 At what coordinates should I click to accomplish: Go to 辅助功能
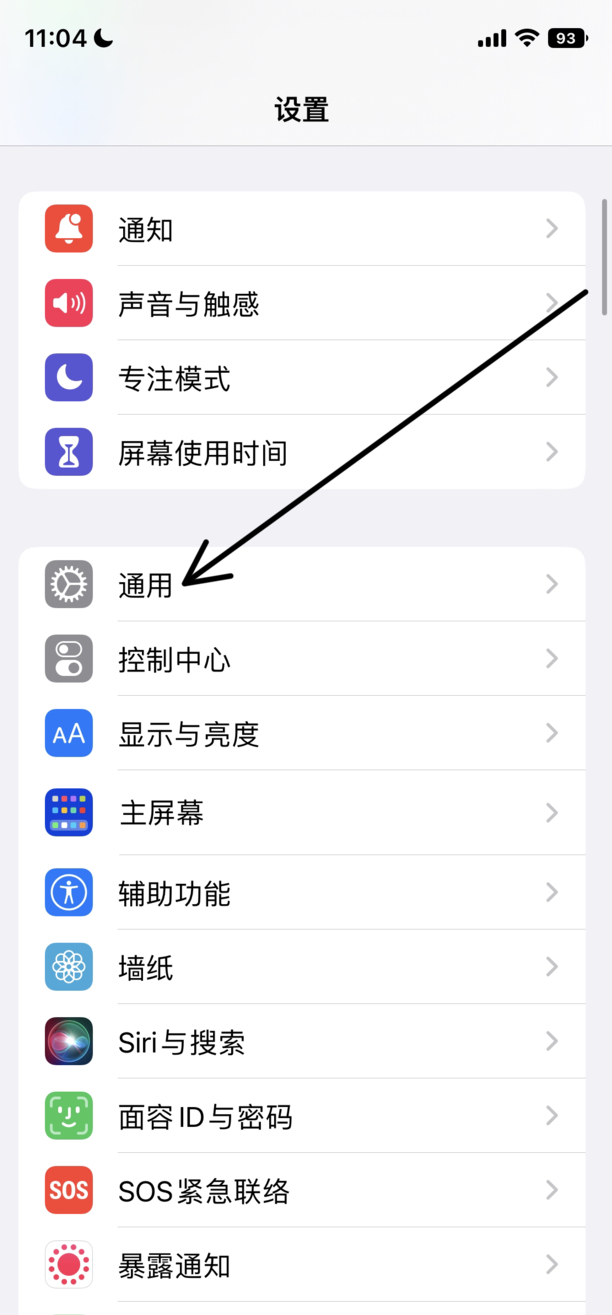(302, 892)
